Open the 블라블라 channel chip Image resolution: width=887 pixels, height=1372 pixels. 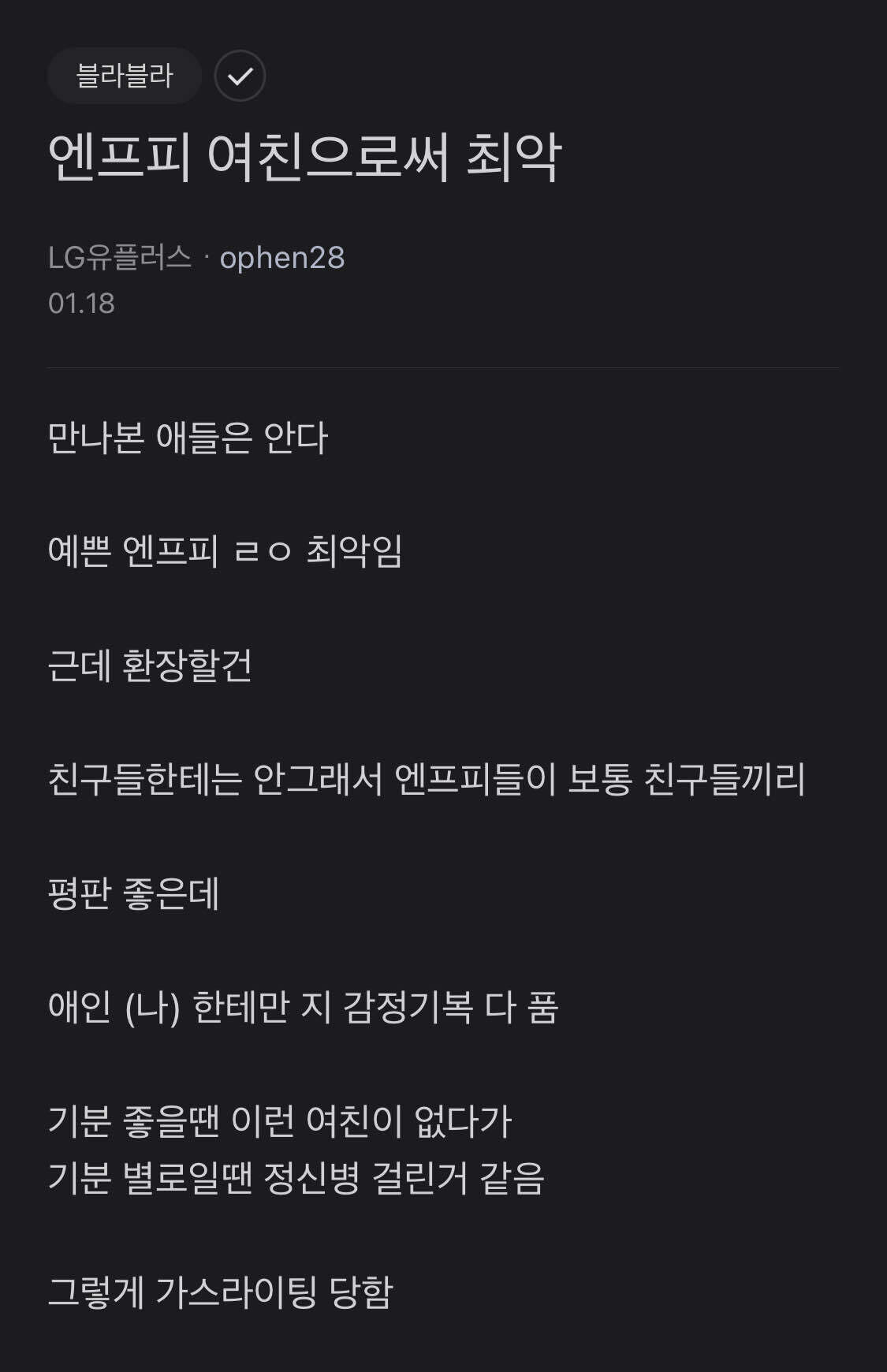point(126,76)
